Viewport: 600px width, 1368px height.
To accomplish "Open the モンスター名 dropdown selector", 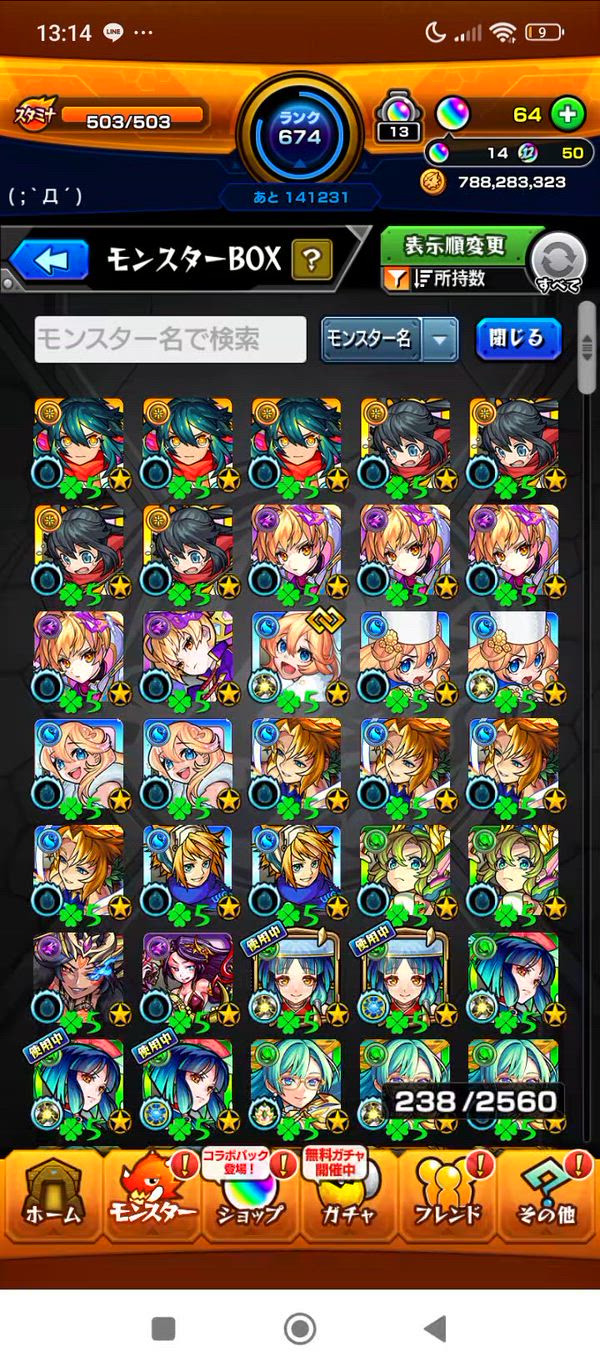I will (389, 340).
